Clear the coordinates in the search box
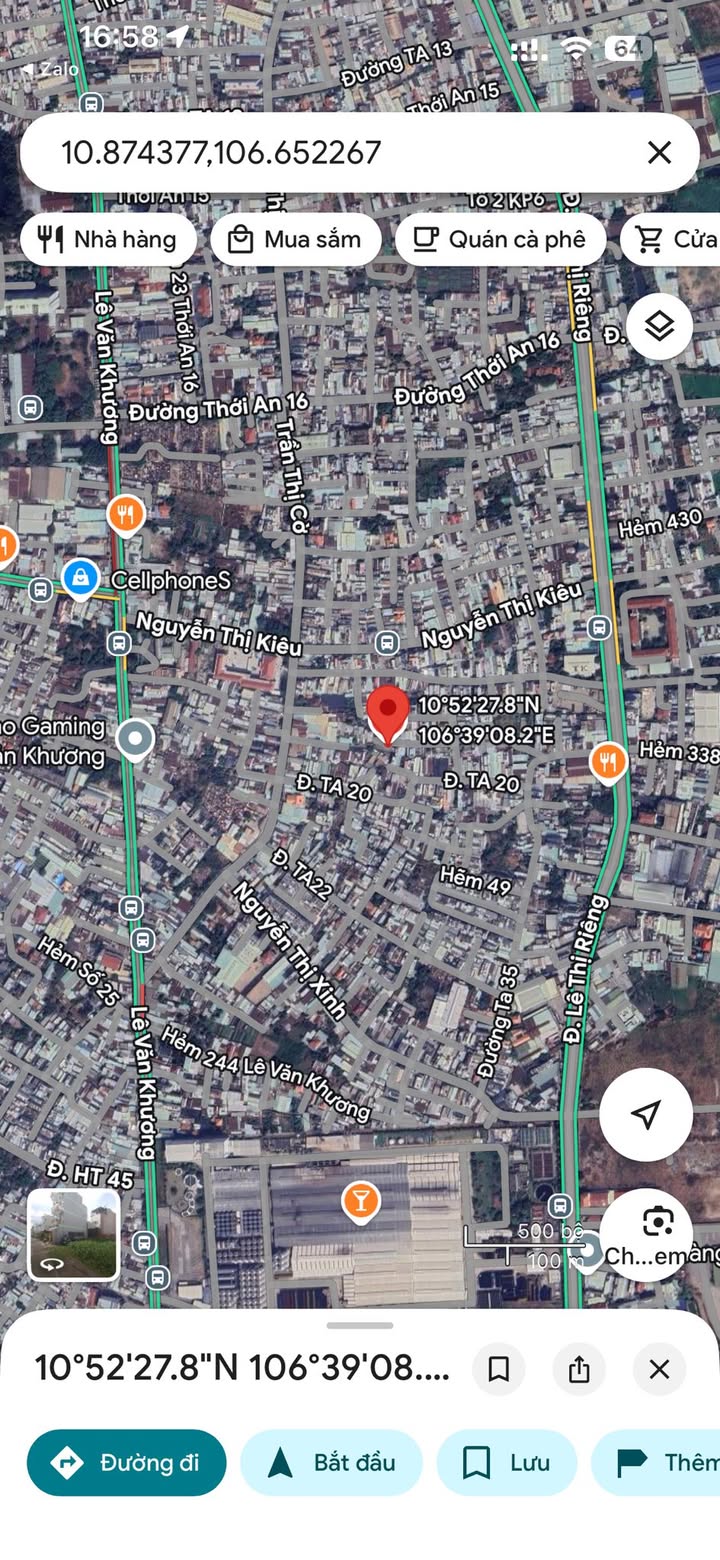Screen dimensions: 720x1560 click(659, 152)
